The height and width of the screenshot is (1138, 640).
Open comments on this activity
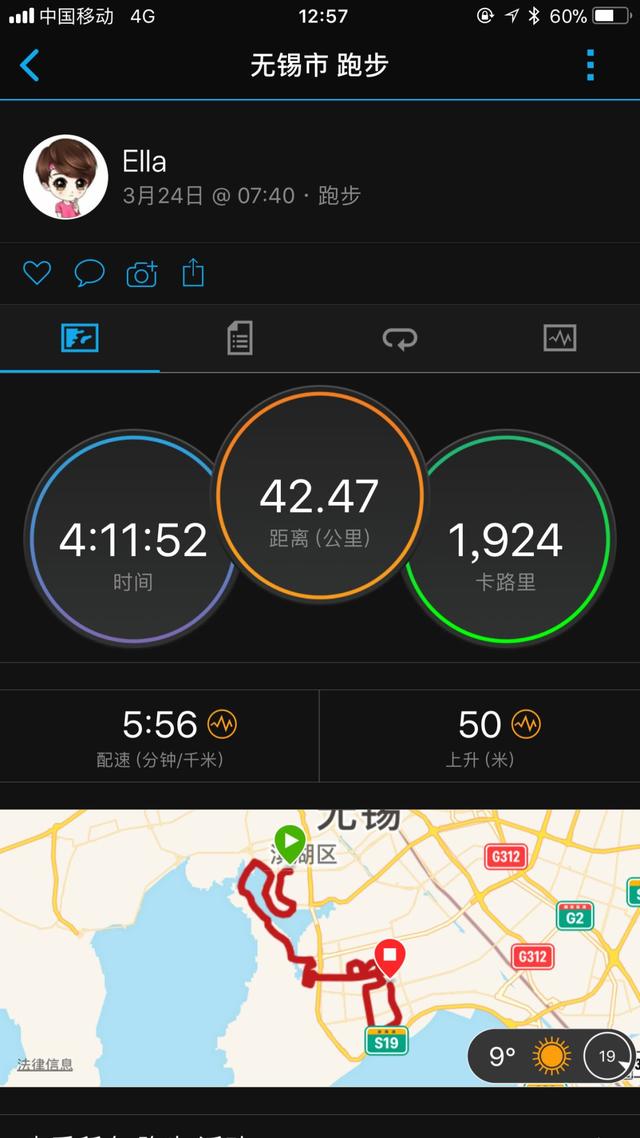coord(89,273)
